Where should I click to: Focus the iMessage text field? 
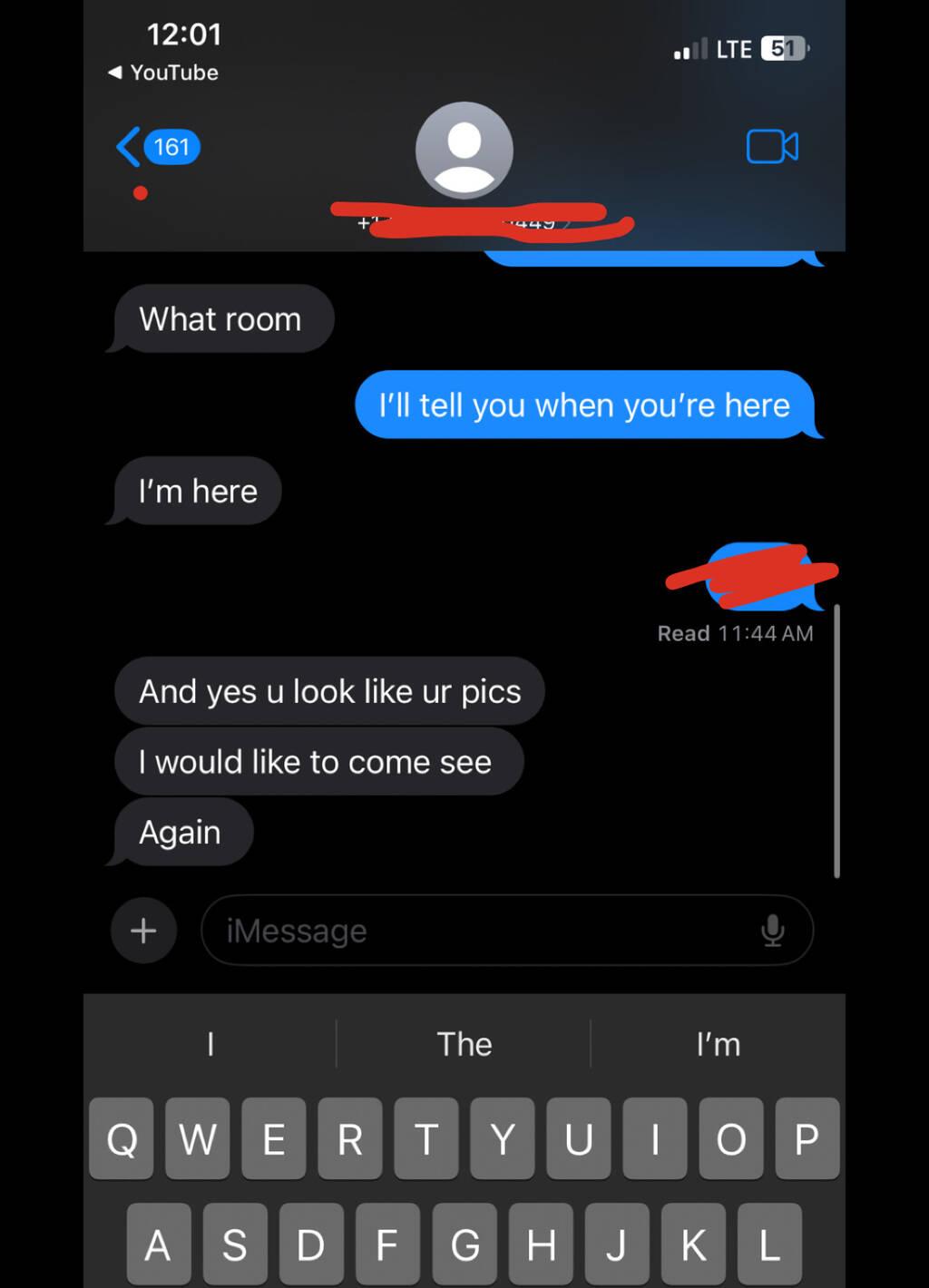click(x=472, y=931)
